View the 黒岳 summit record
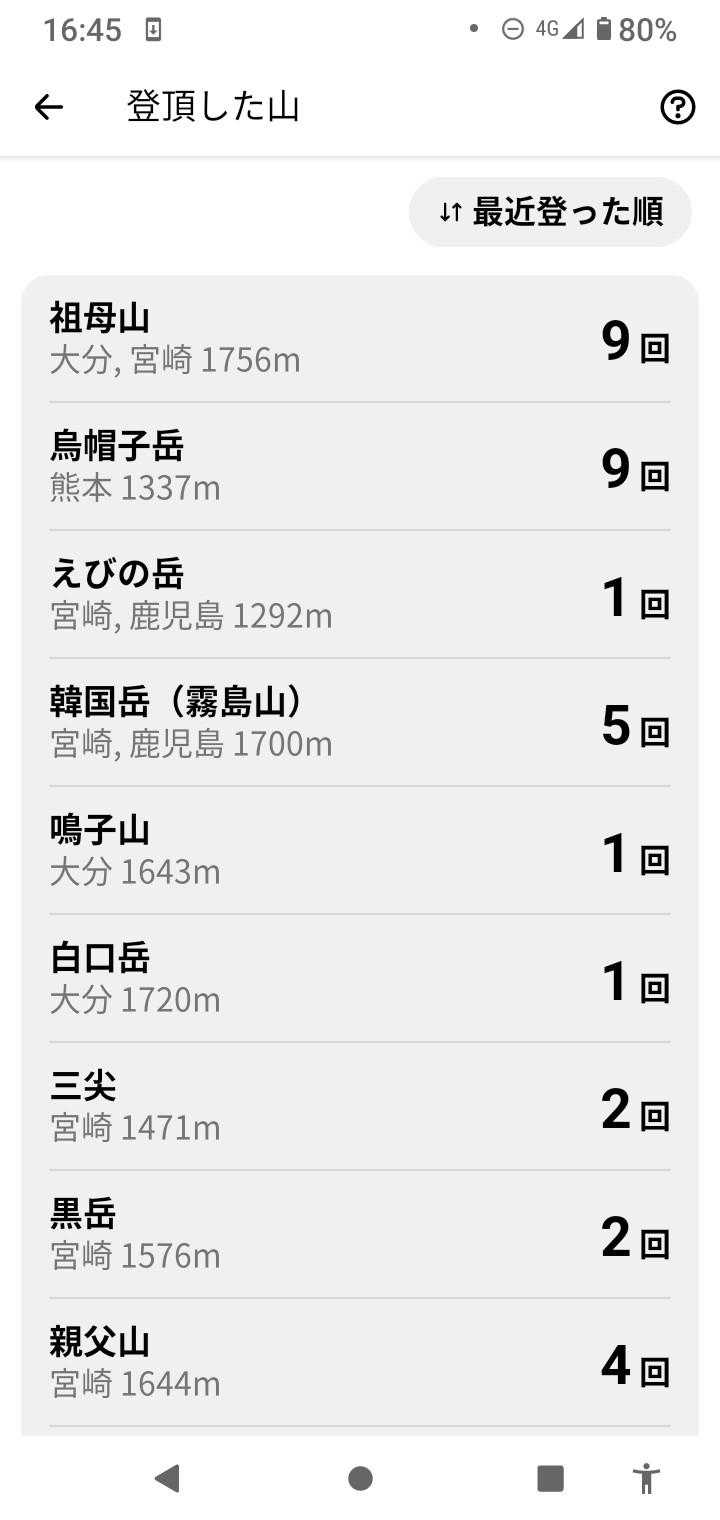This screenshot has width=720, height=1520. click(x=360, y=1235)
